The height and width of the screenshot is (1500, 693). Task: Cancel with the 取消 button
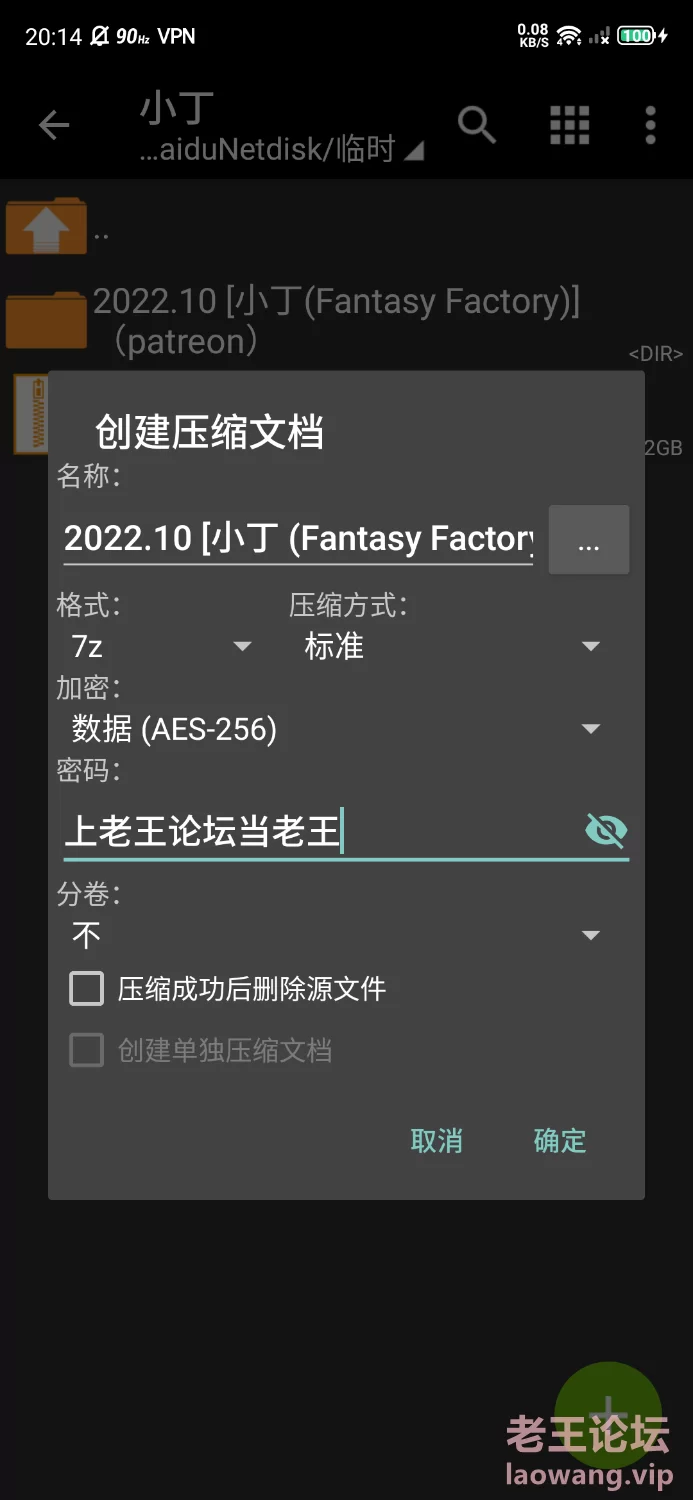point(437,1141)
